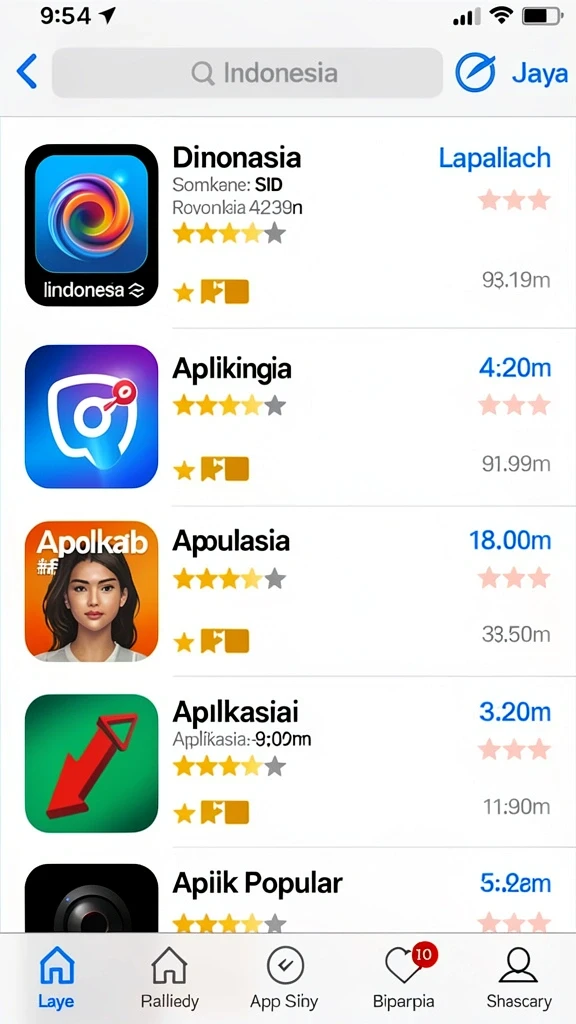Tap the Indonesia search field
Screen dimensions: 576x1024
247,72
